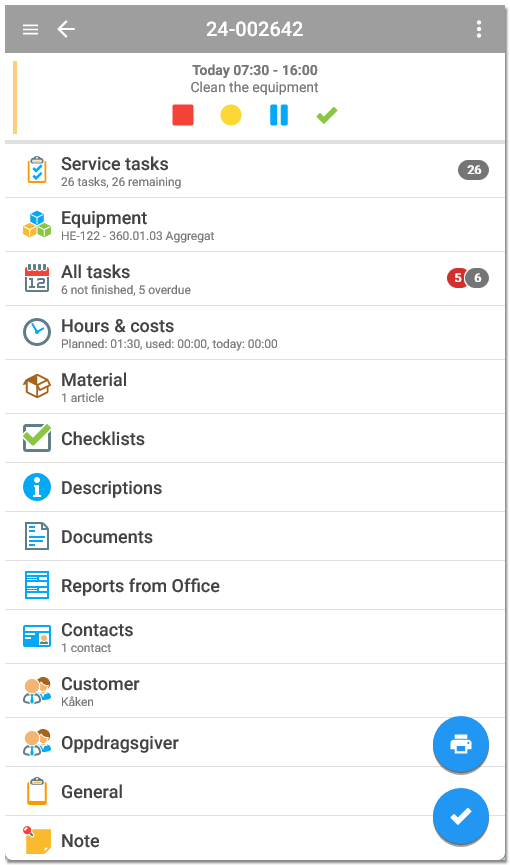
Task: Tap the red stop status button
Action: click(x=183, y=115)
